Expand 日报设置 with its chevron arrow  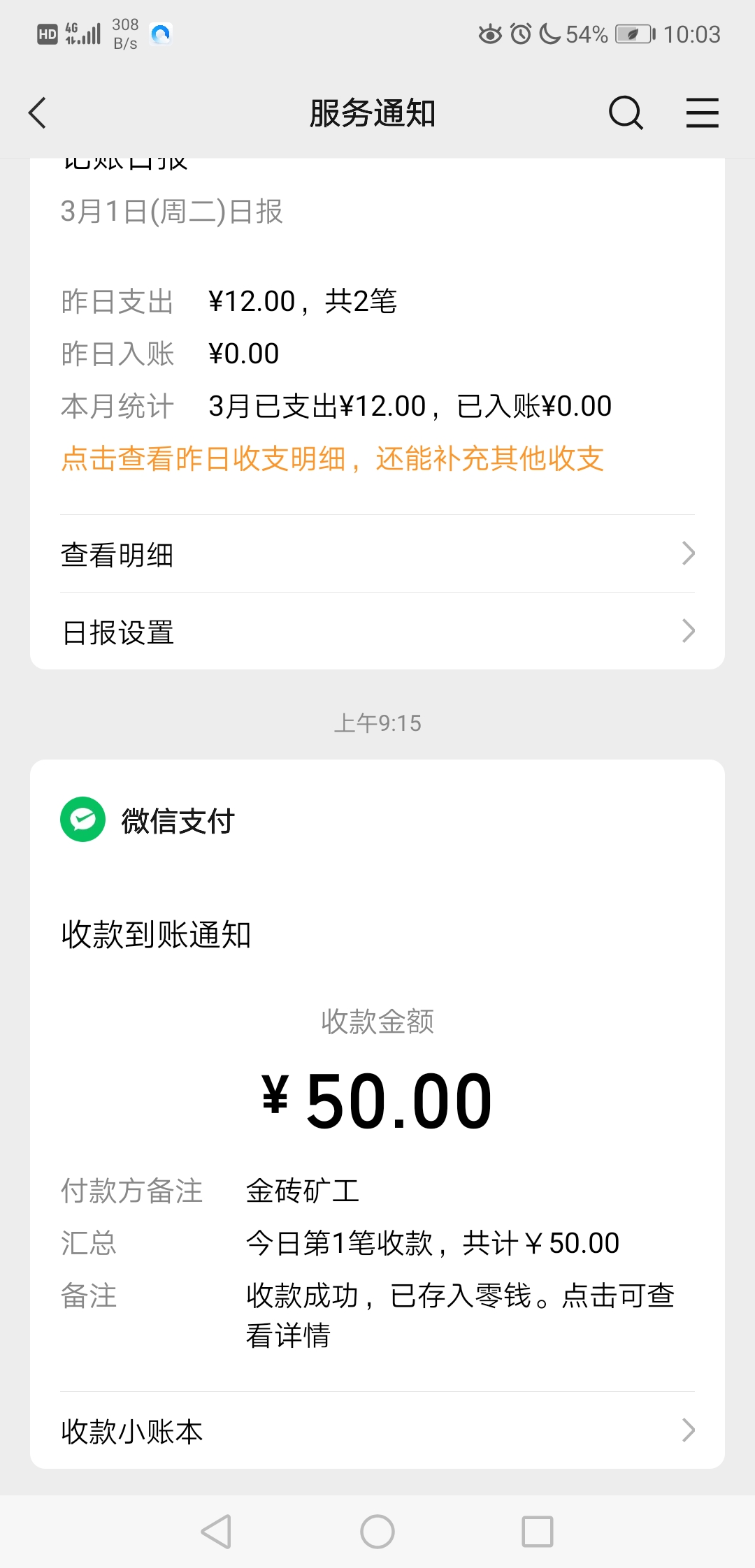coord(689,632)
